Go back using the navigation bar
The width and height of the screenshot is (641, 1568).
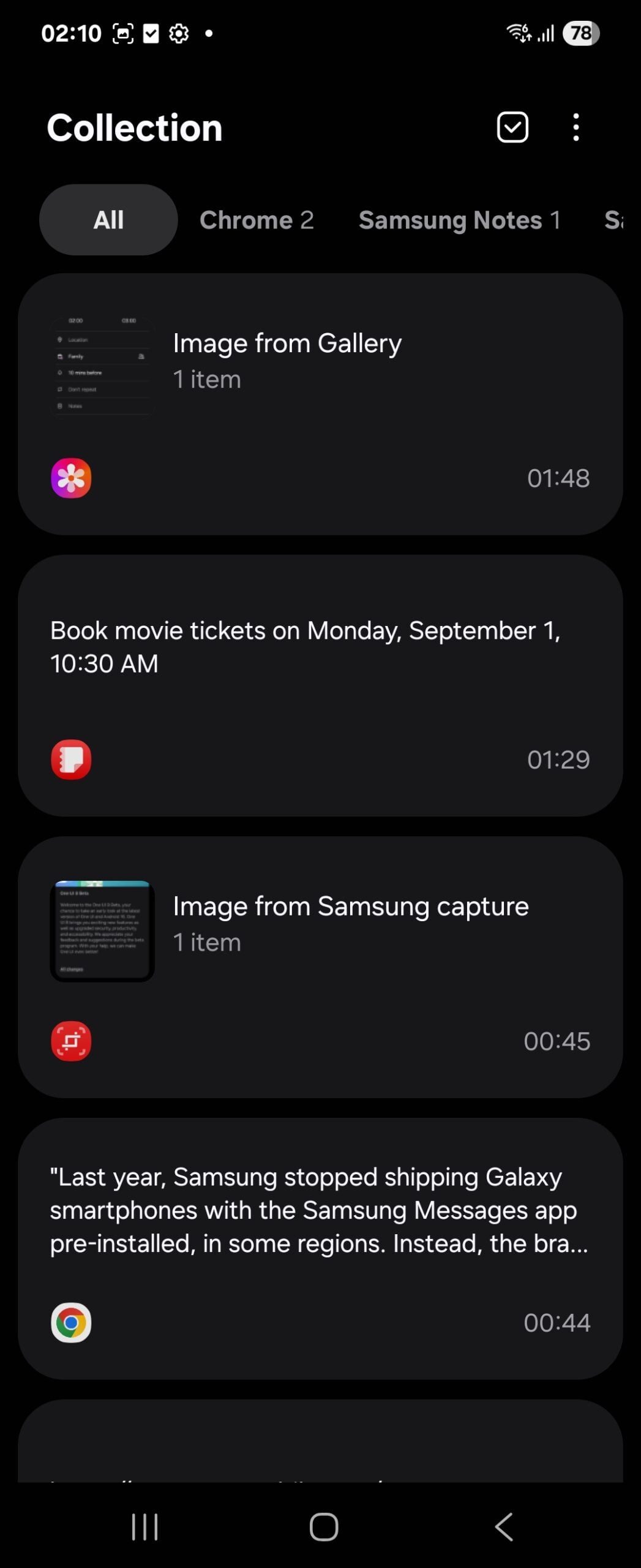click(503, 1526)
